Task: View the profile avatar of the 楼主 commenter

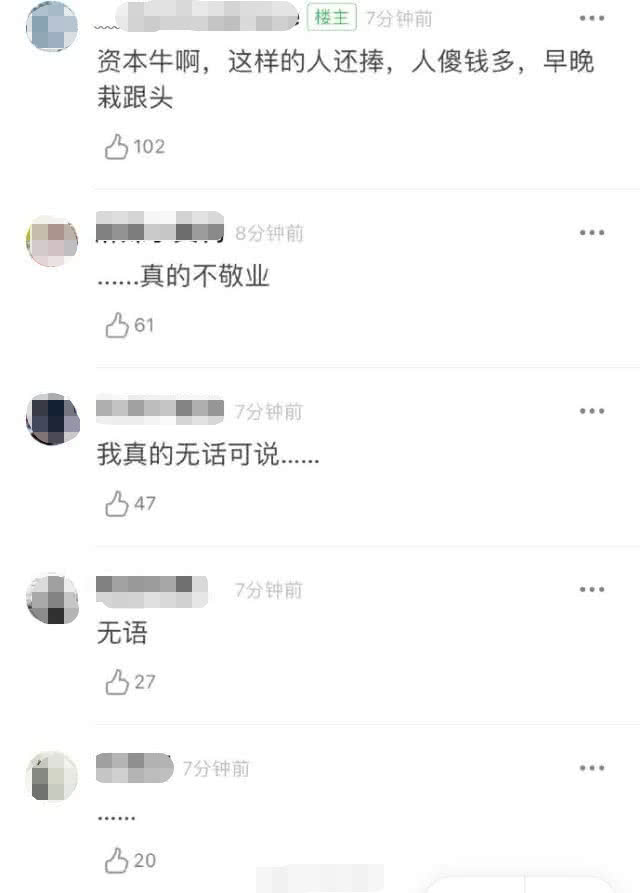Action: 52,26
